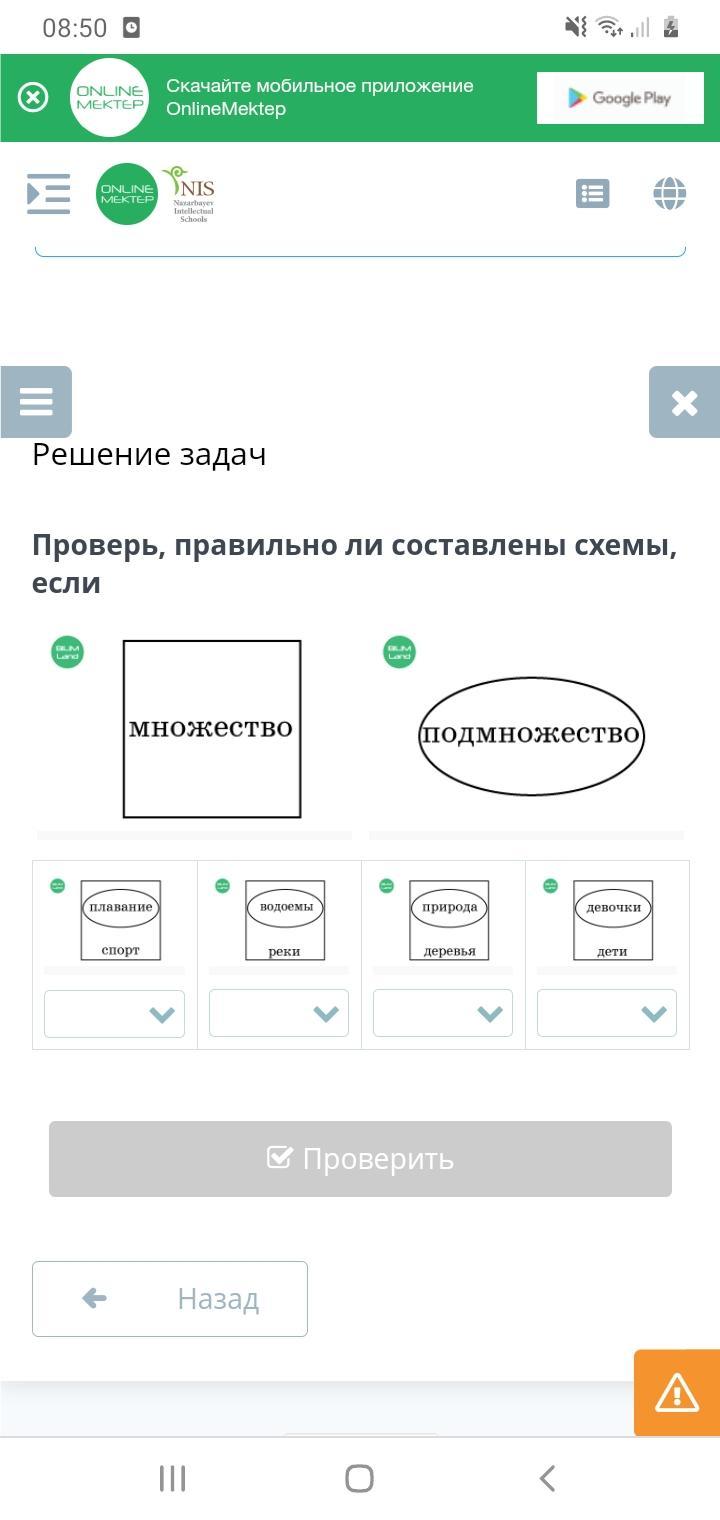Open the grey hamburger menu tab
The width and height of the screenshot is (720, 1520).
point(36,402)
